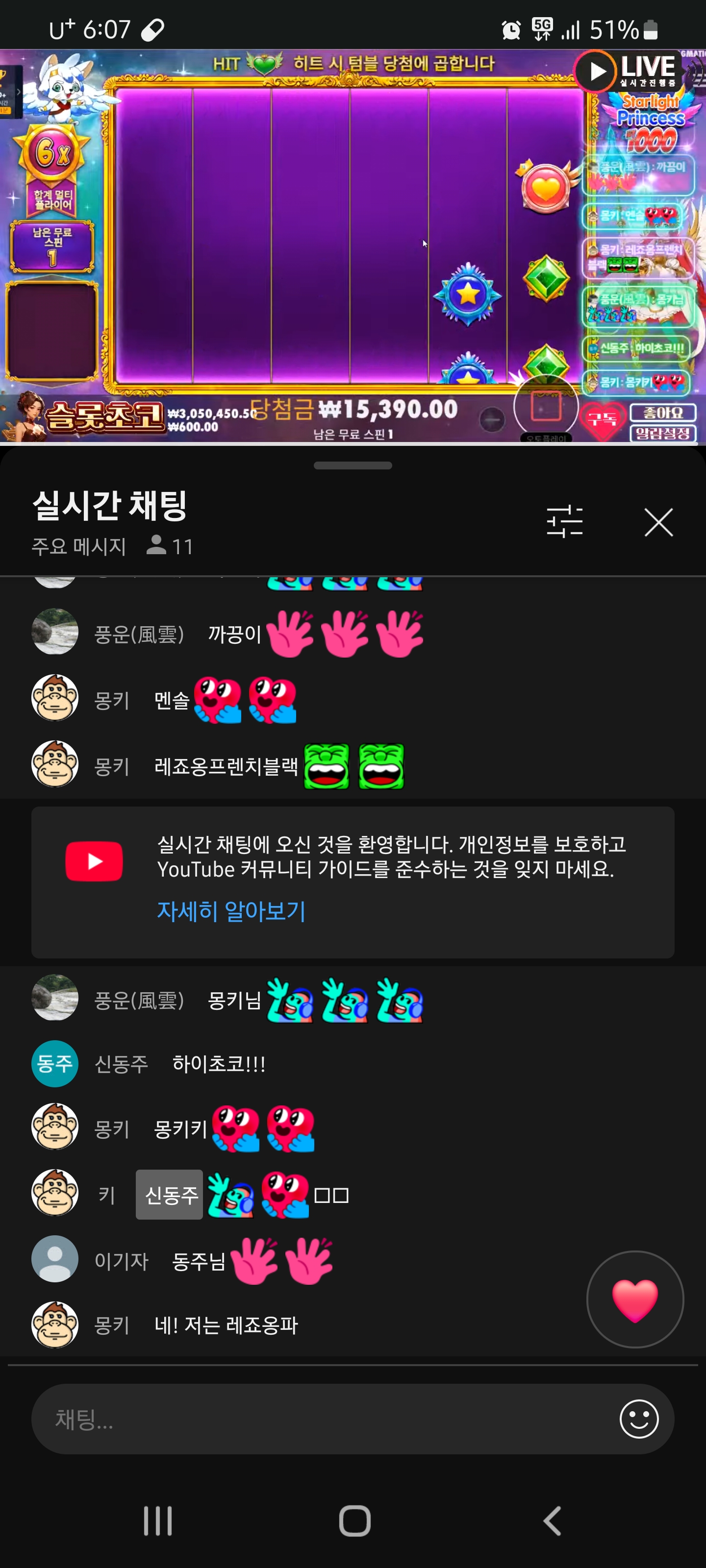The image size is (706, 1568).
Task: Close the live chat panel
Action: pos(658,522)
